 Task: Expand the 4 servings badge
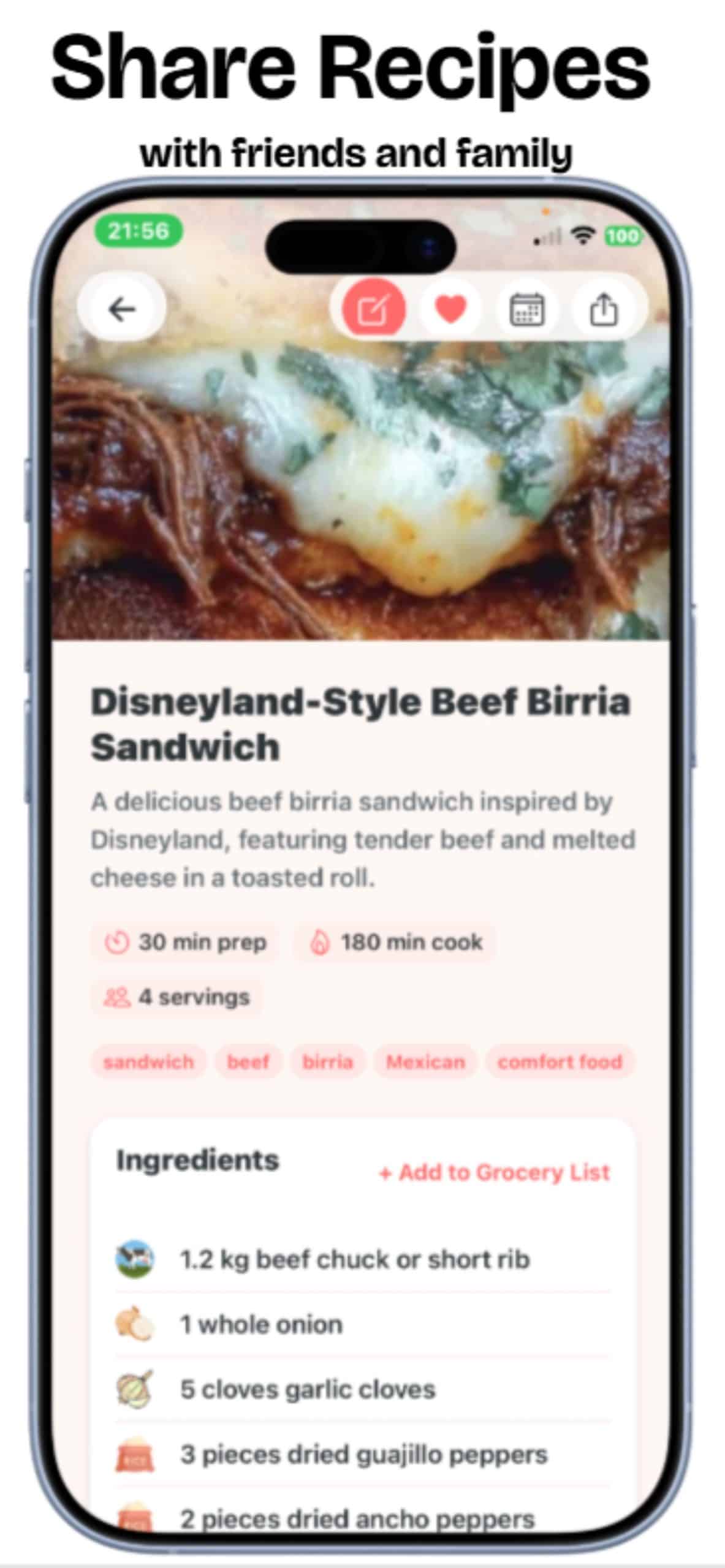pyautogui.click(x=179, y=996)
